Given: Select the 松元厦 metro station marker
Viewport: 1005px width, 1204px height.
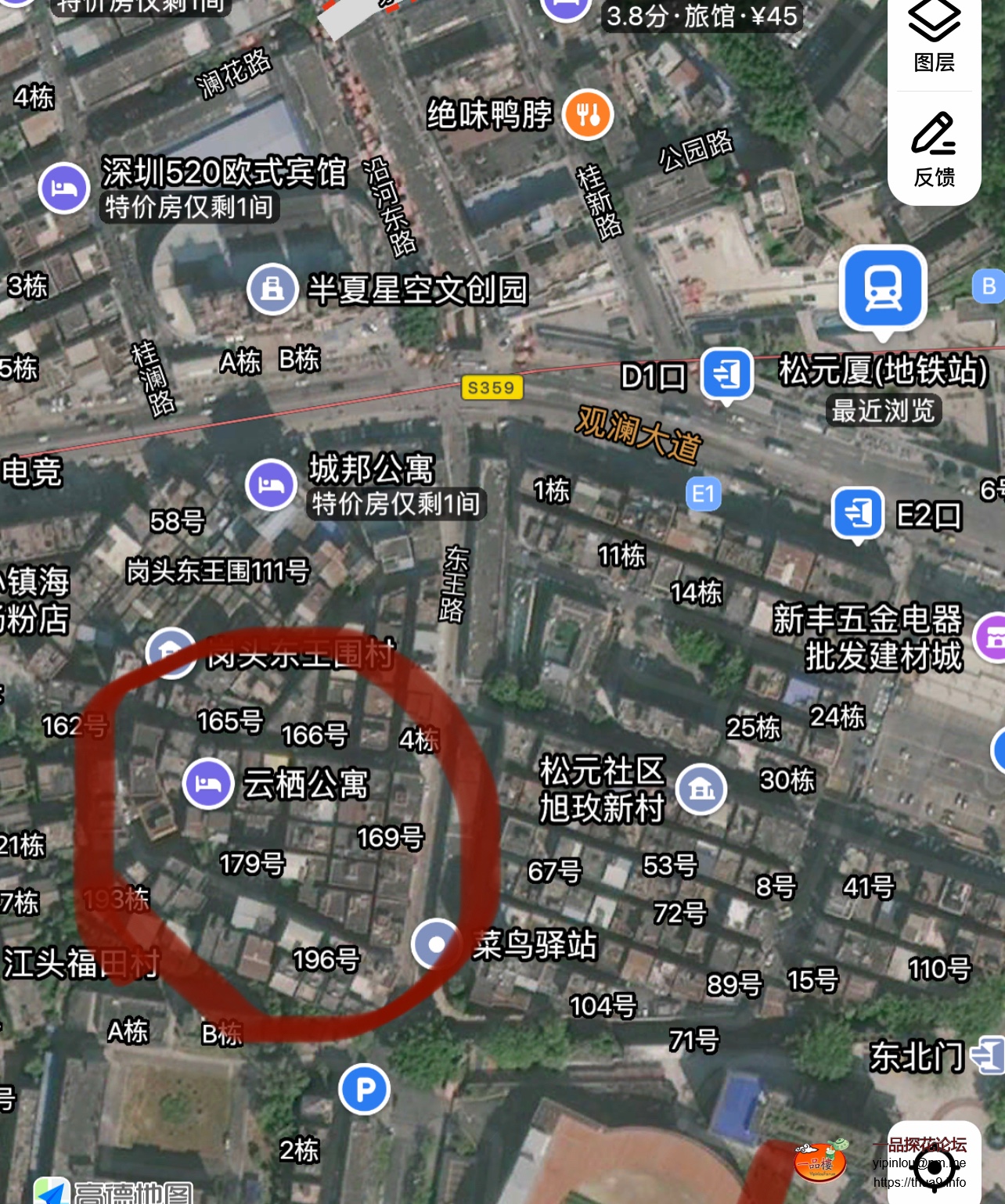Looking at the screenshot, I should pyautogui.click(x=883, y=288).
